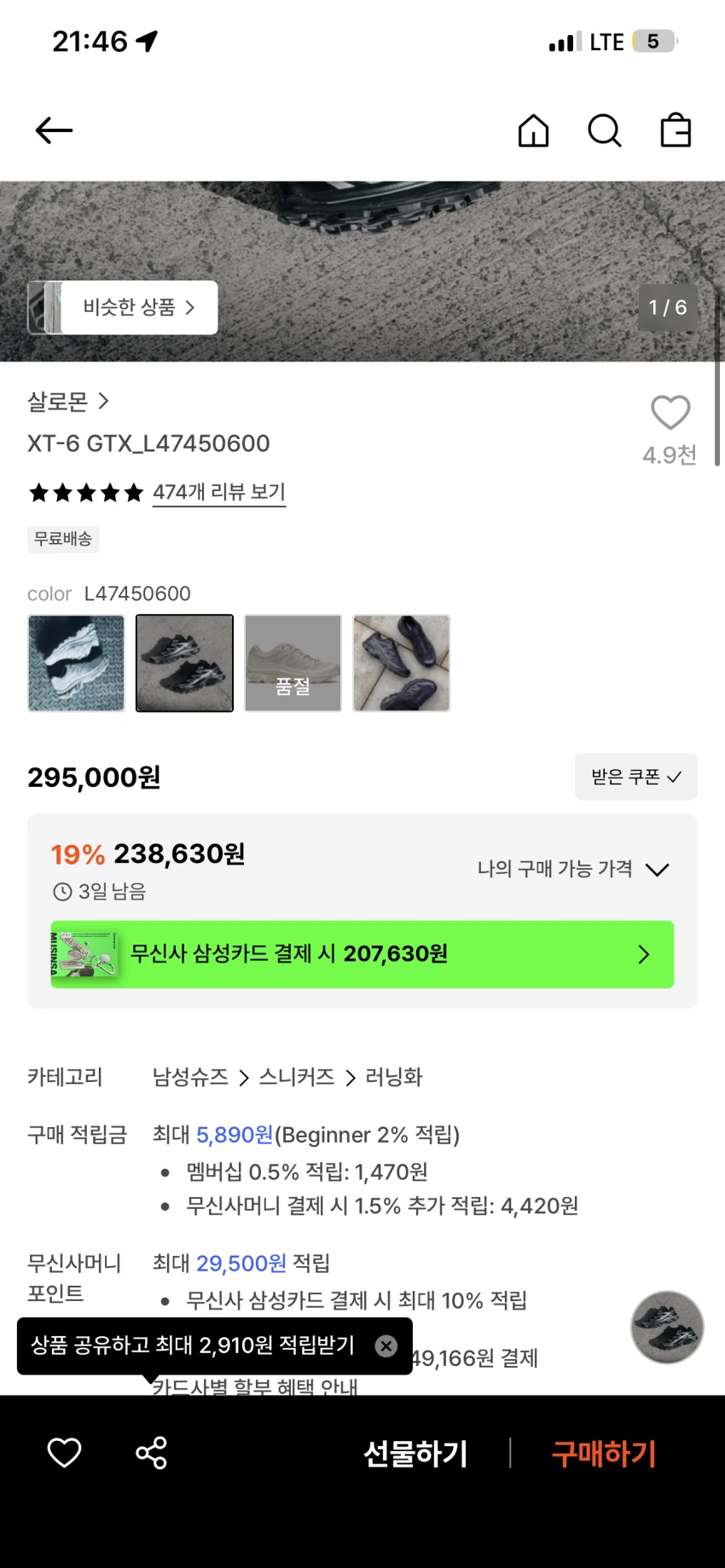The image size is (725, 1568).
Task: Tap 구매하기 to buy
Action: click(x=604, y=1454)
